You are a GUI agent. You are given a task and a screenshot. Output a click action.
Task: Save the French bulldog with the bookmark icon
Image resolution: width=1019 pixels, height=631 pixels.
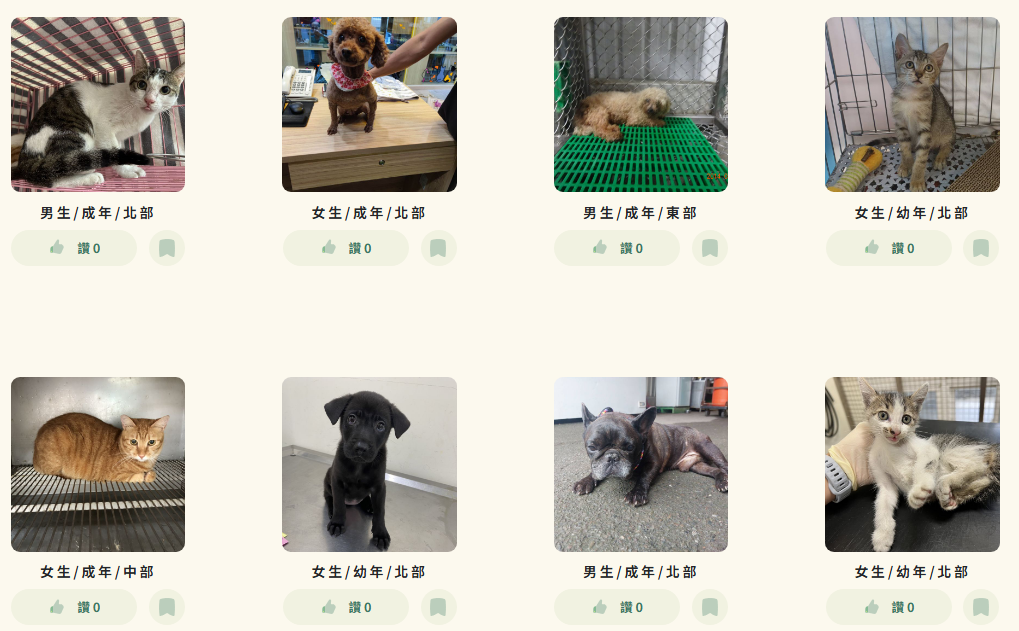[710, 607]
